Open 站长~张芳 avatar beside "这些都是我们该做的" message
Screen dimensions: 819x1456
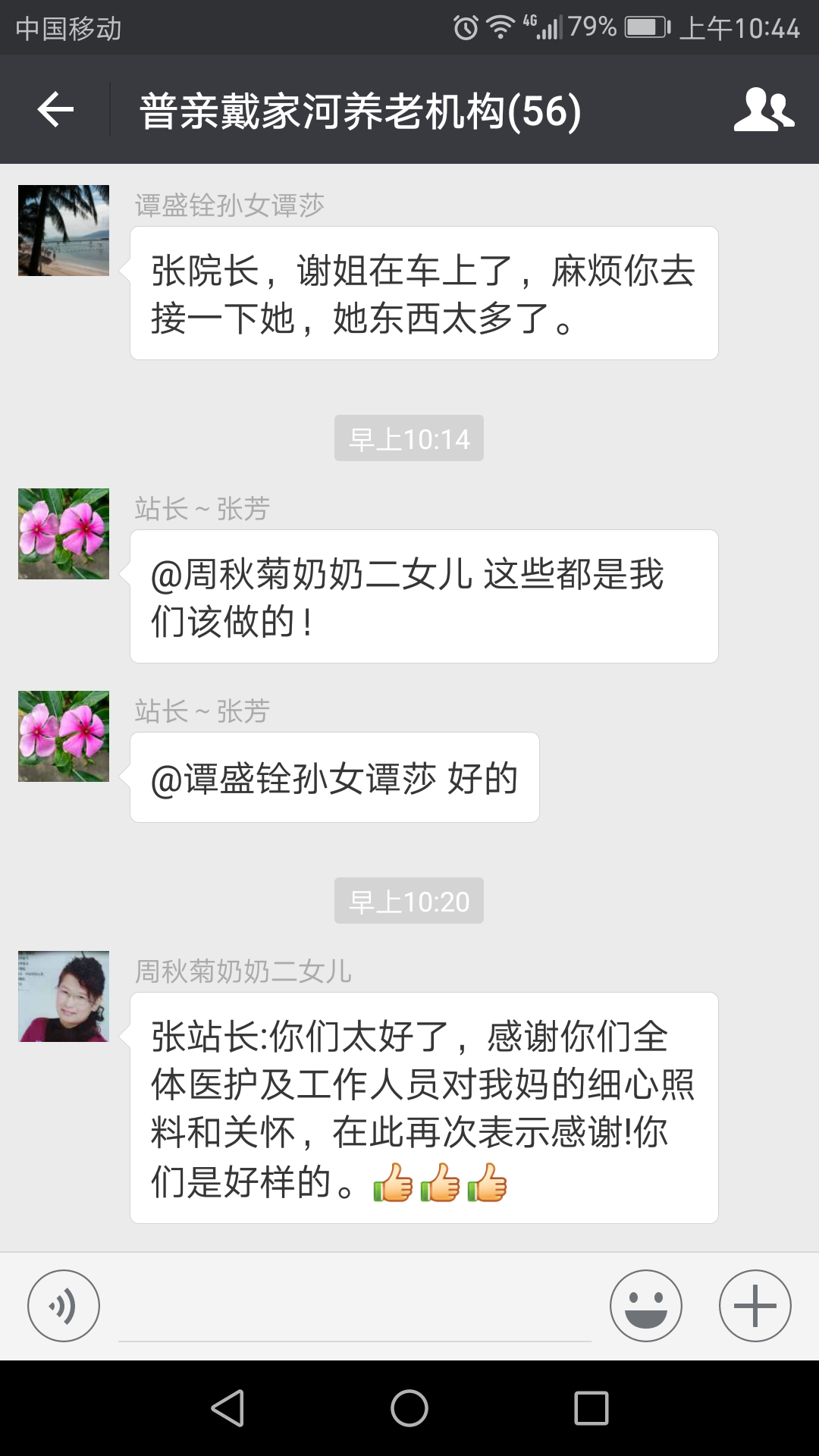(x=64, y=534)
